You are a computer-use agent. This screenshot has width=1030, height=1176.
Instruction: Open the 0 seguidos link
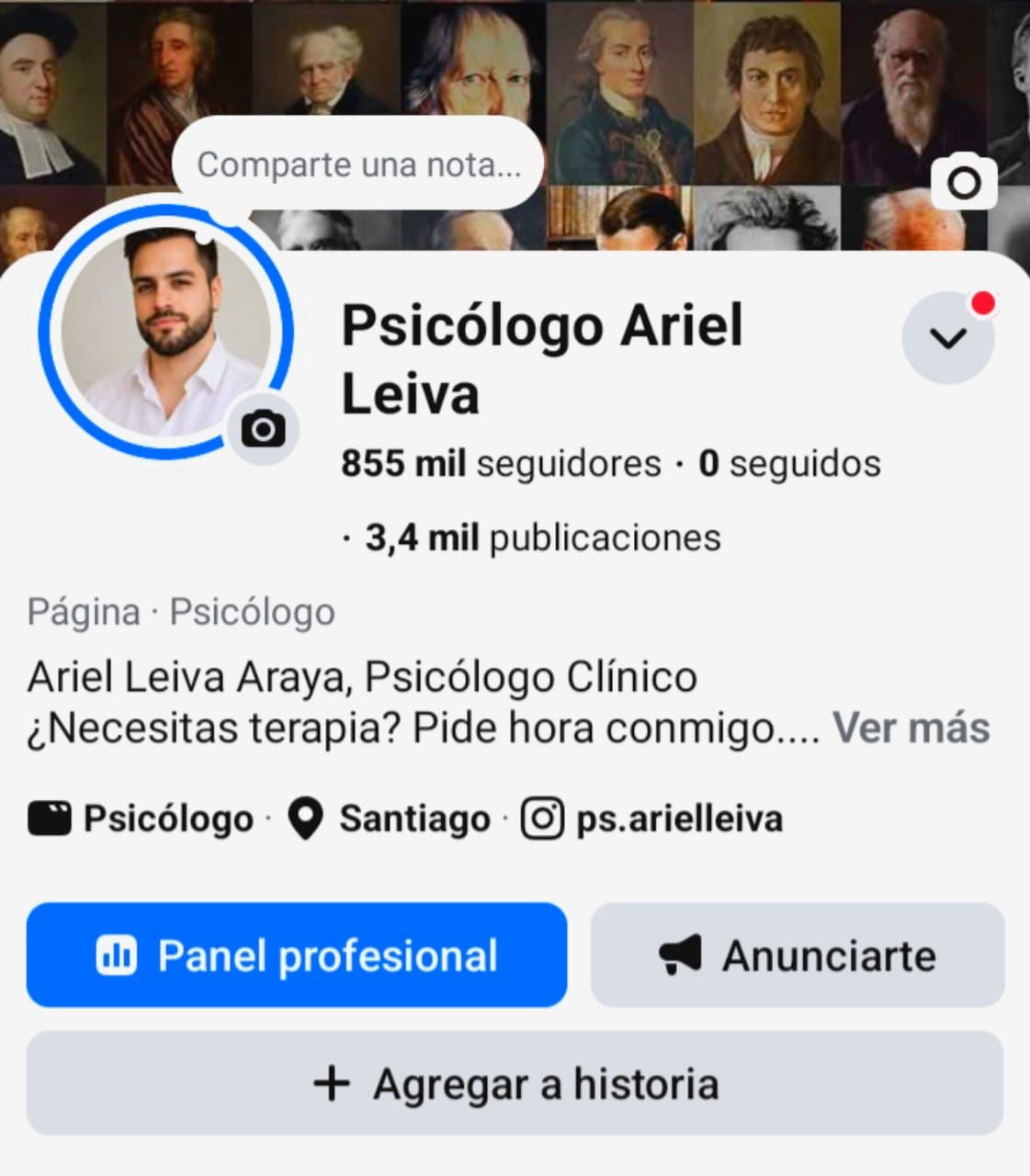pyautogui.click(x=790, y=464)
